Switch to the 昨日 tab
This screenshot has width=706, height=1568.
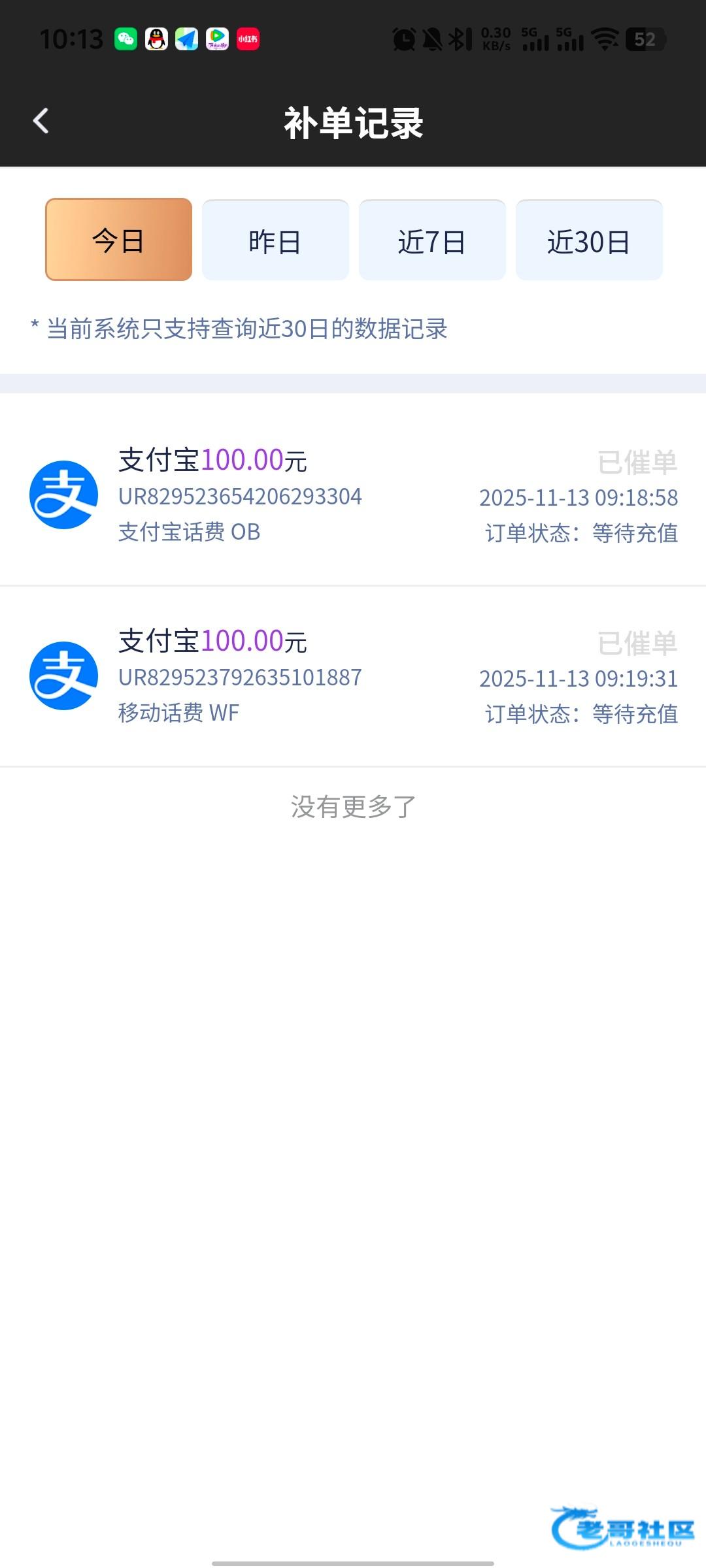[x=275, y=240]
